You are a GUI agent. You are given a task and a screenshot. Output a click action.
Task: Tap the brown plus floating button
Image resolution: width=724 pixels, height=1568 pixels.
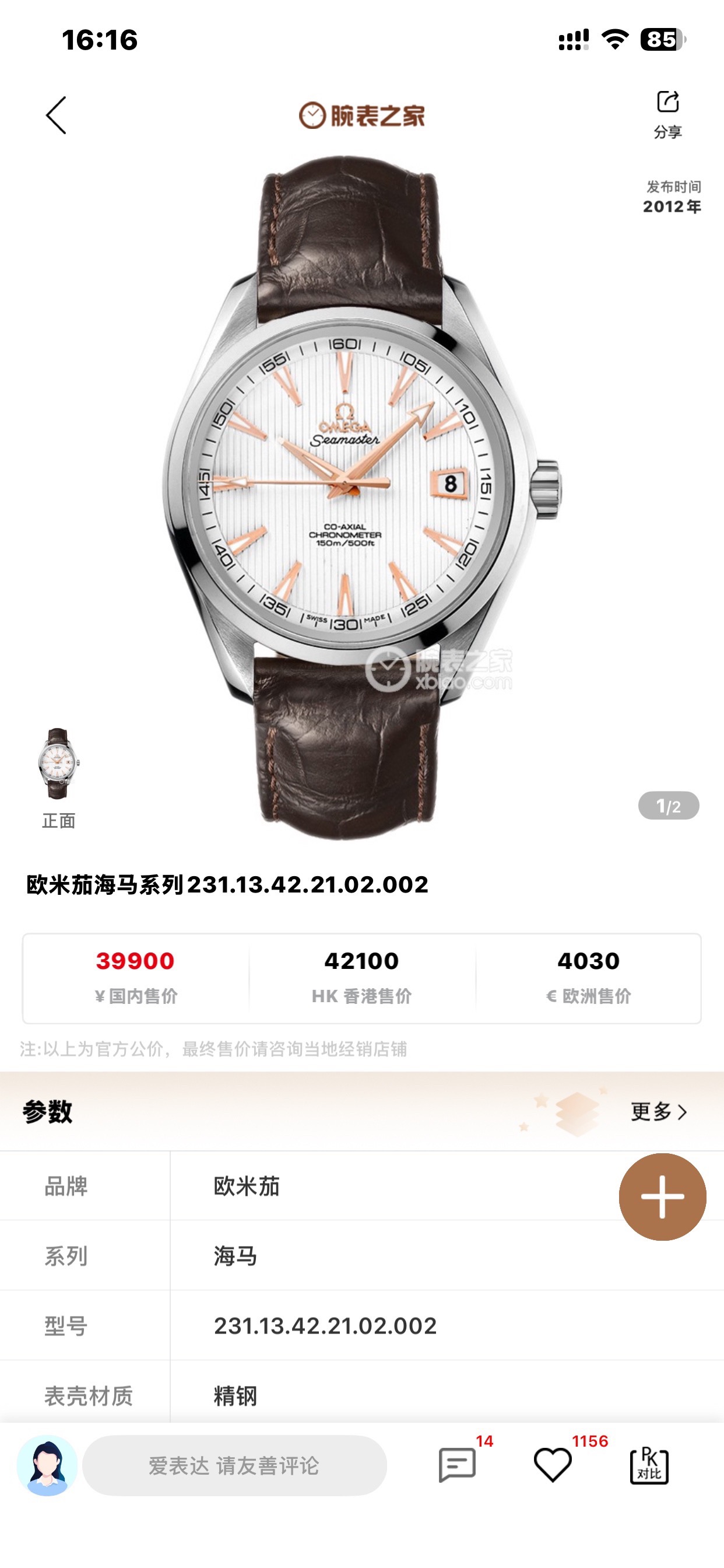(662, 1196)
